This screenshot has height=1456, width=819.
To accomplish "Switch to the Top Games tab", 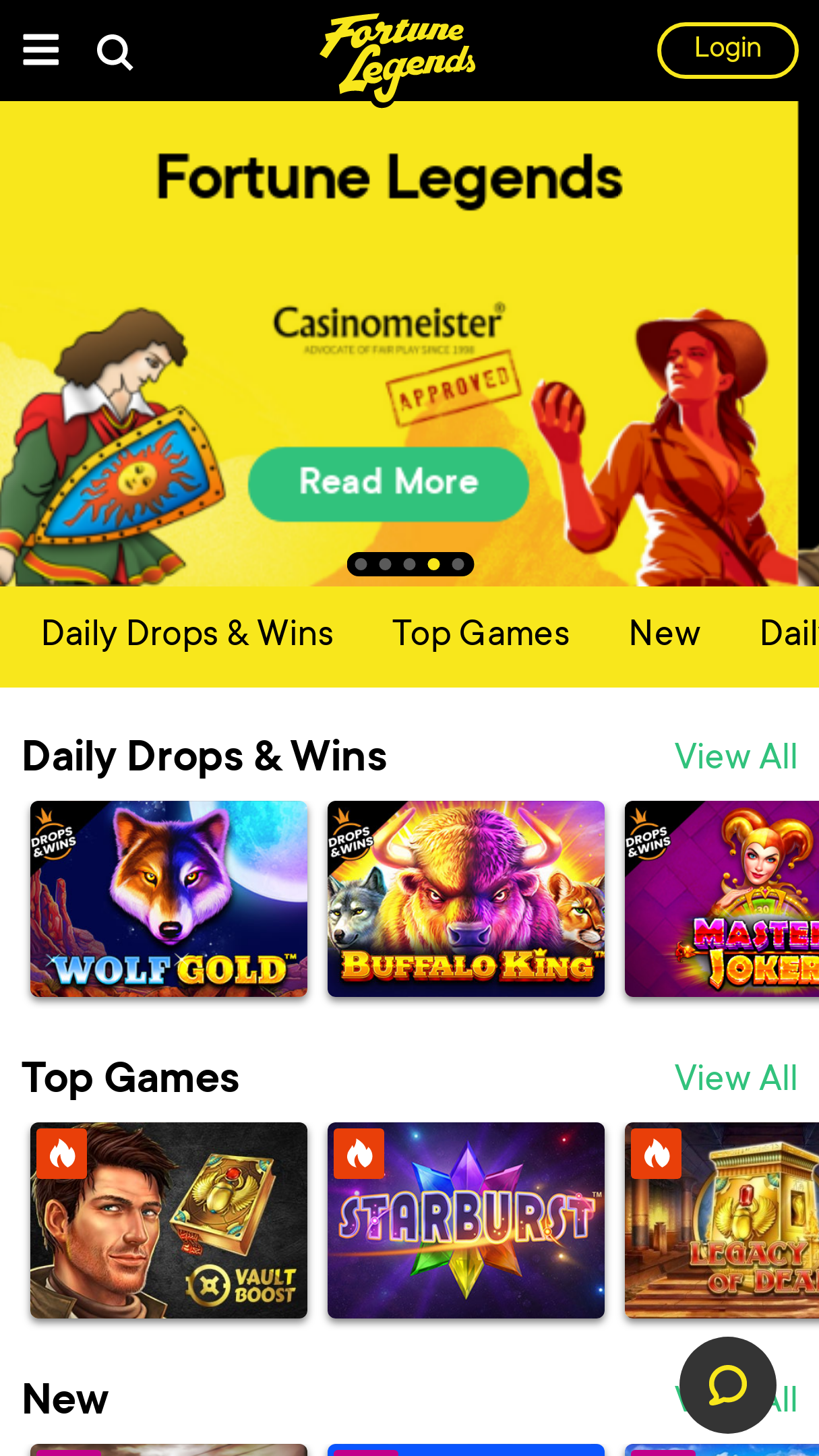I will [x=481, y=634].
